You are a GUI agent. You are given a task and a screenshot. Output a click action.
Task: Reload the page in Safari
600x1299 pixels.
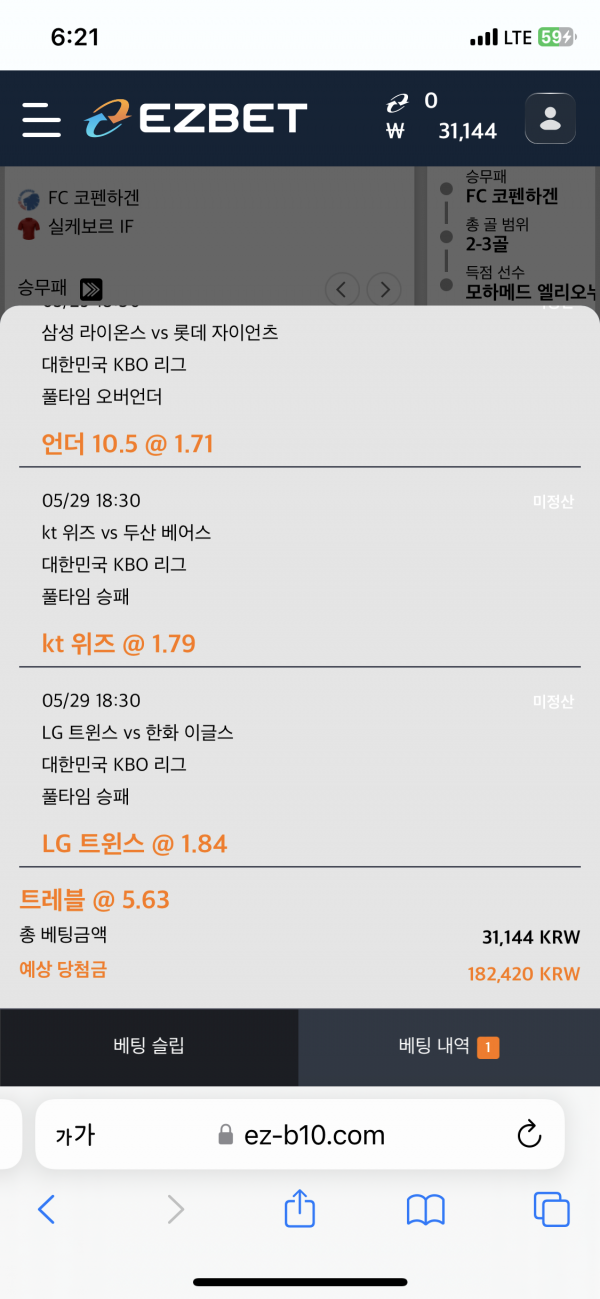[x=529, y=1135]
